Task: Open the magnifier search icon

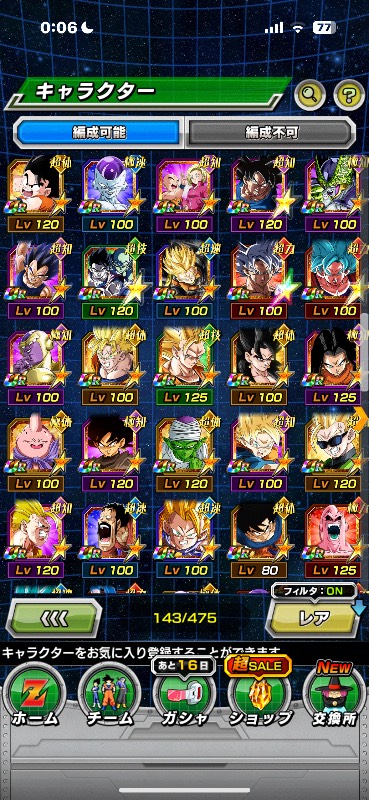Action: click(x=310, y=94)
